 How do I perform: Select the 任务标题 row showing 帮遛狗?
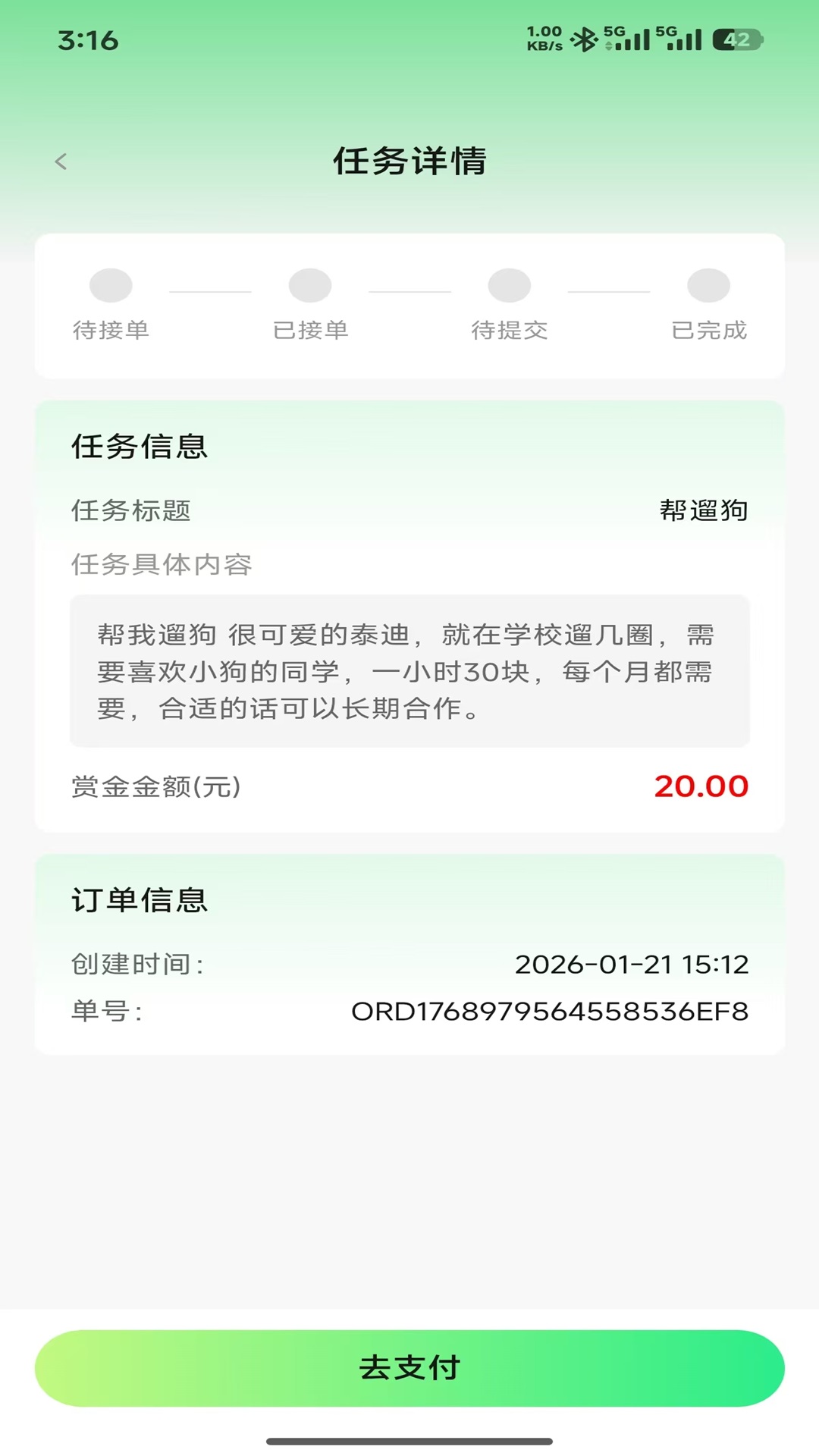click(x=409, y=511)
